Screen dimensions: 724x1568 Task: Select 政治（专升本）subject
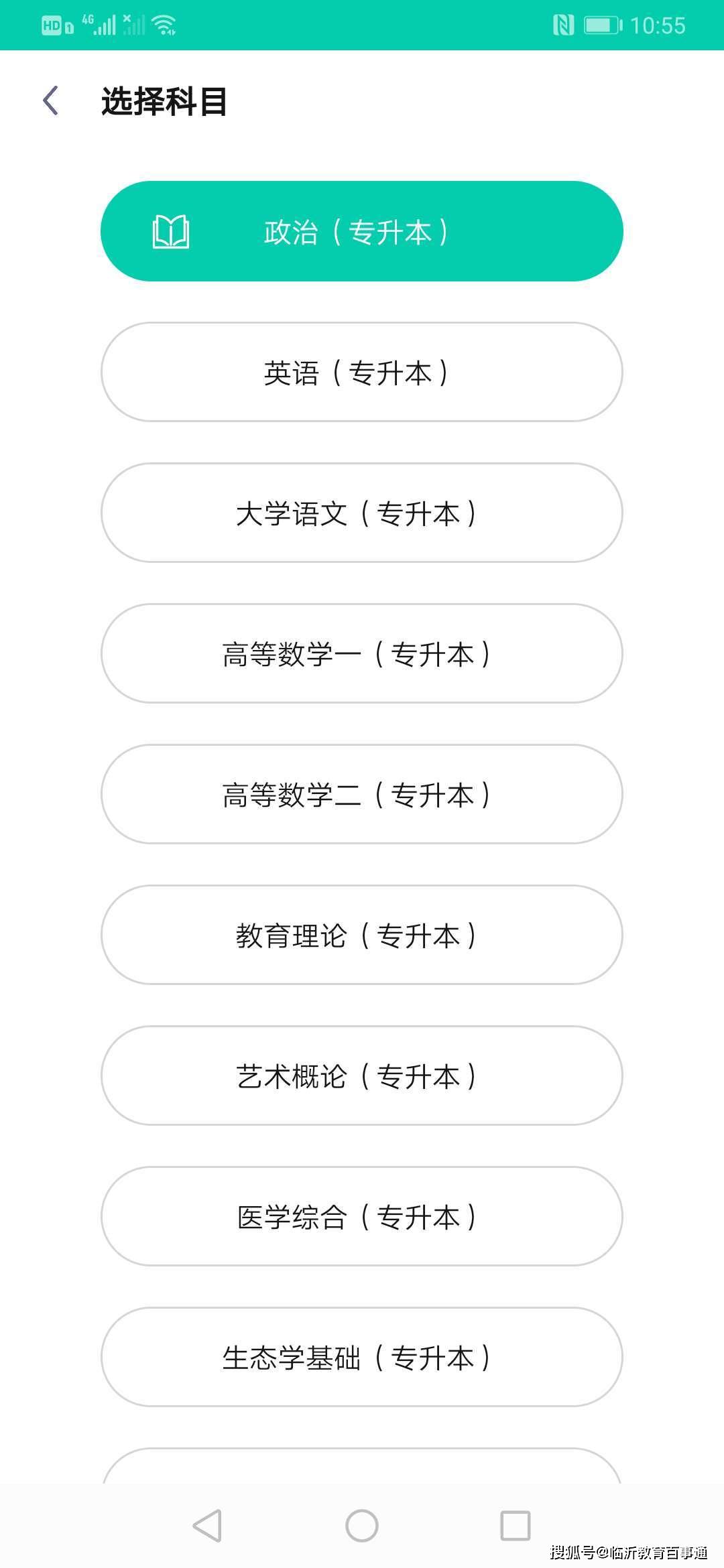(362, 231)
